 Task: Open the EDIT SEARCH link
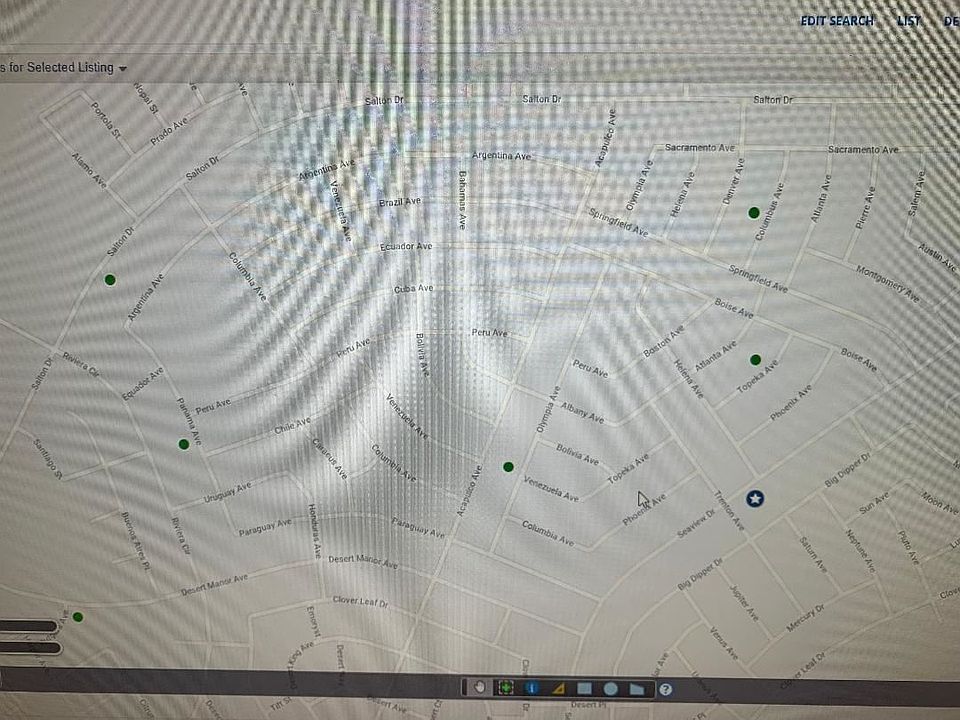(x=836, y=21)
